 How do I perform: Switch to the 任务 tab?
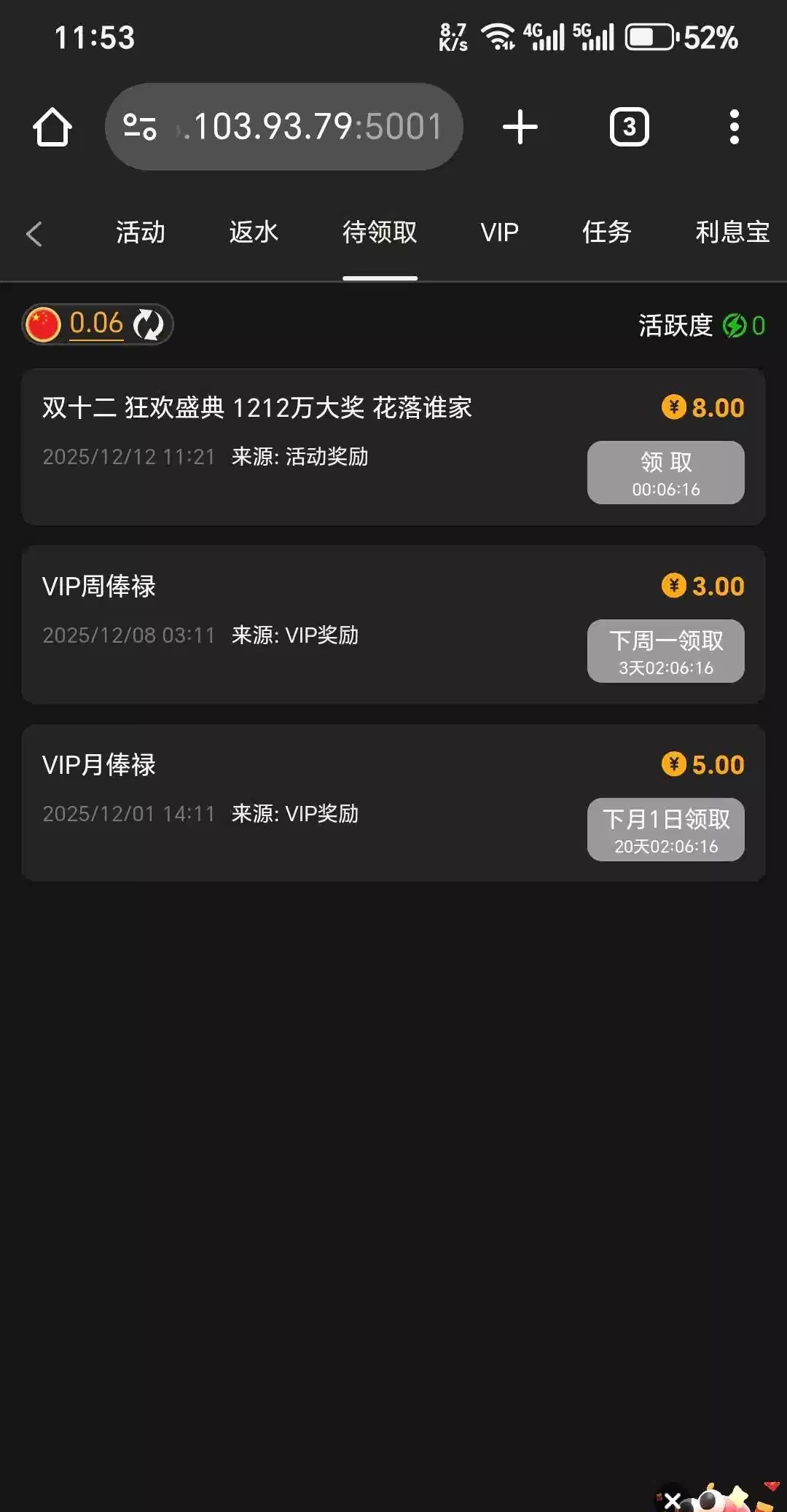click(x=606, y=232)
